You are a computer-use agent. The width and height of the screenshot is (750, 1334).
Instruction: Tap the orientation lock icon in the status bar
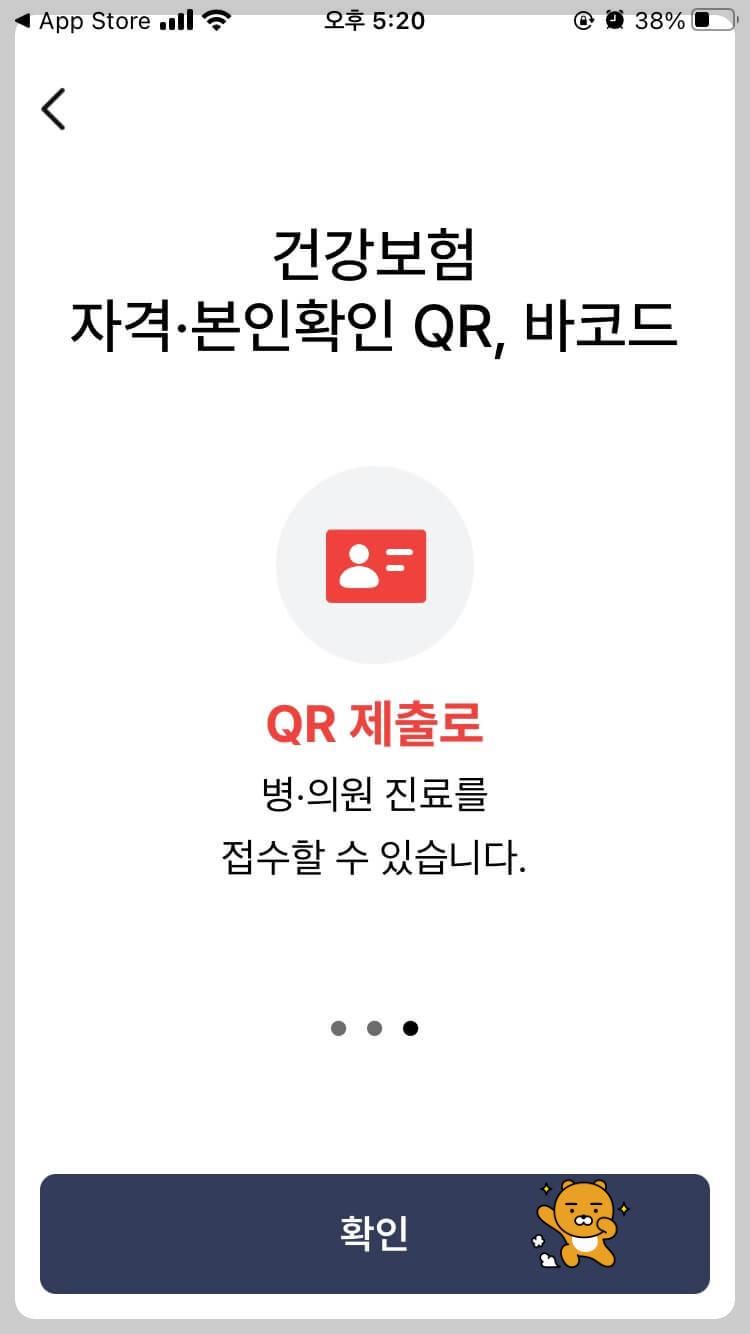(x=583, y=19)
